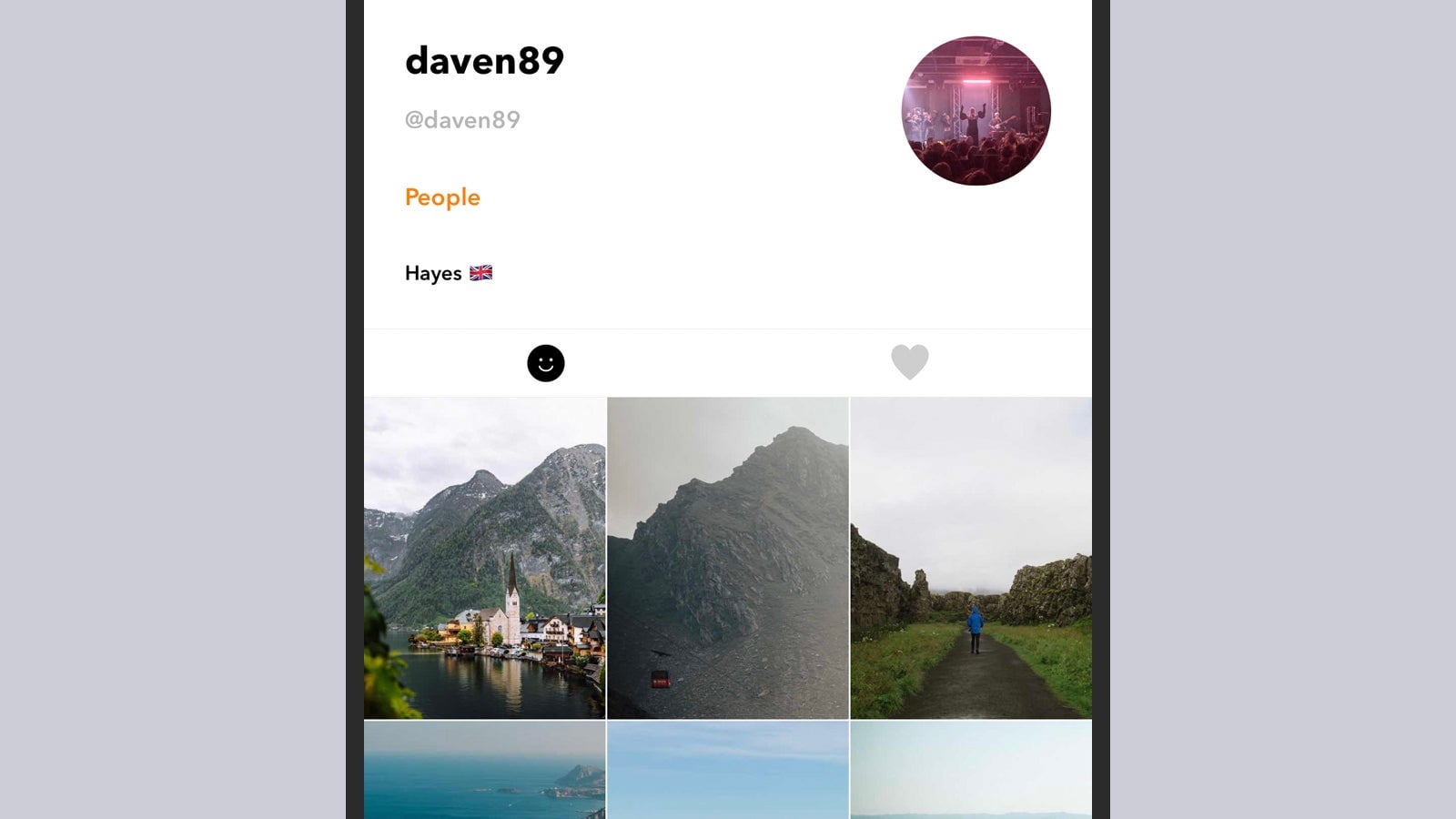Image resolution: width=1456 pixels, height=819 pixels.
Task: Open the lakeside village church photo
Action: (x=485, y=558)
